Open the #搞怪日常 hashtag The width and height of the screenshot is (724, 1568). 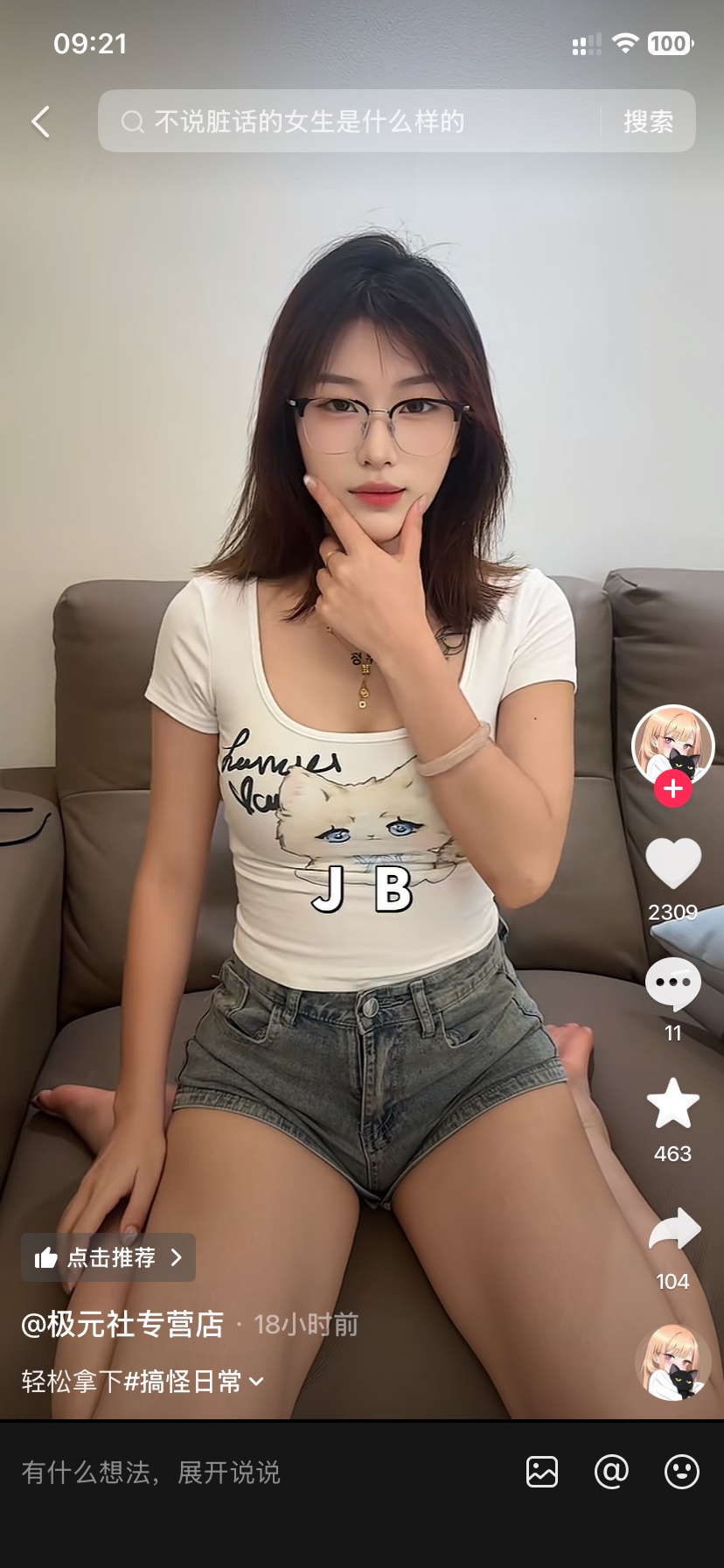(183, 1382)
